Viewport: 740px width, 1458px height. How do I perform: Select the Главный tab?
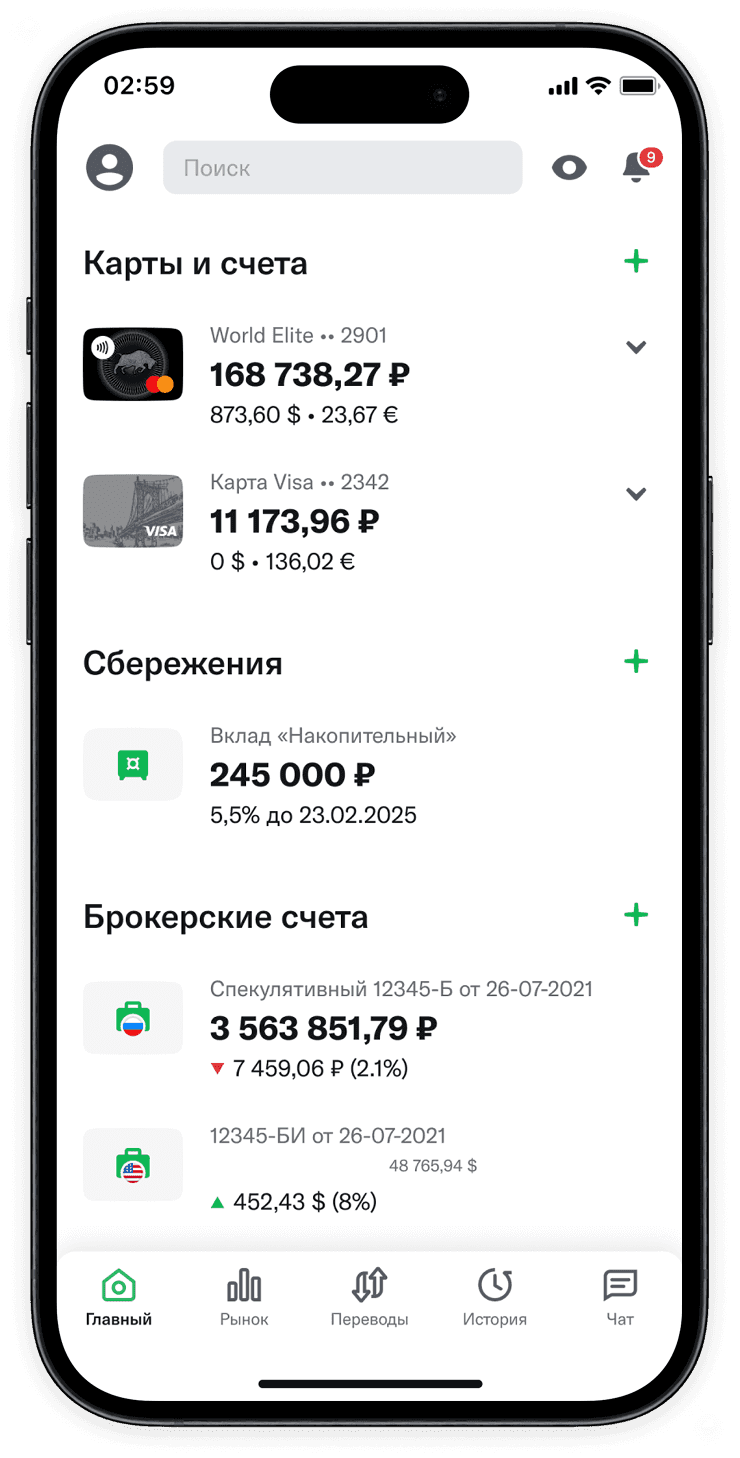coord(119,1298)
